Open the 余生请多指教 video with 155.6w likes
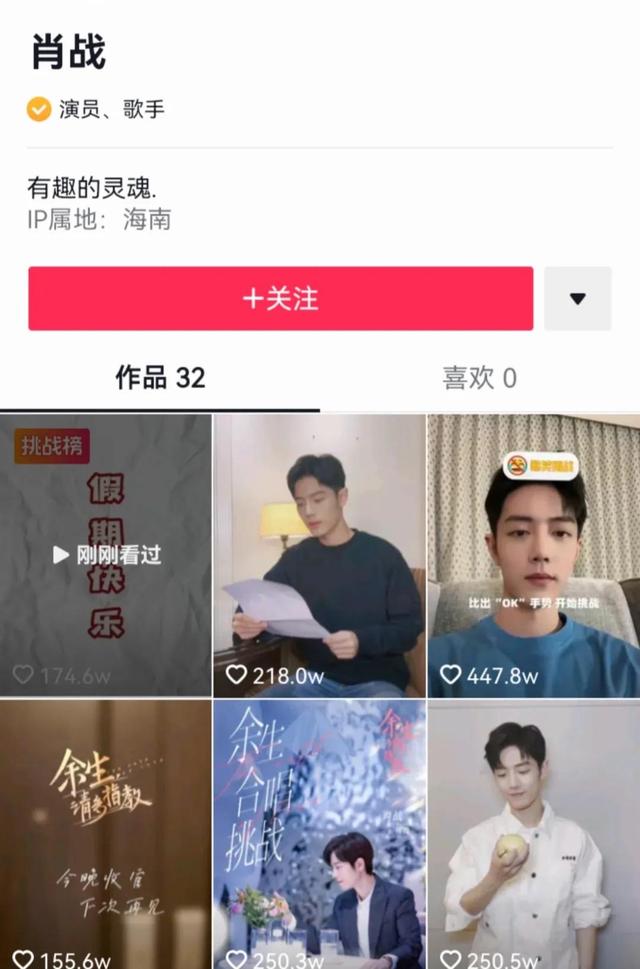Screen dimensions: 640x969 point(106,835)
